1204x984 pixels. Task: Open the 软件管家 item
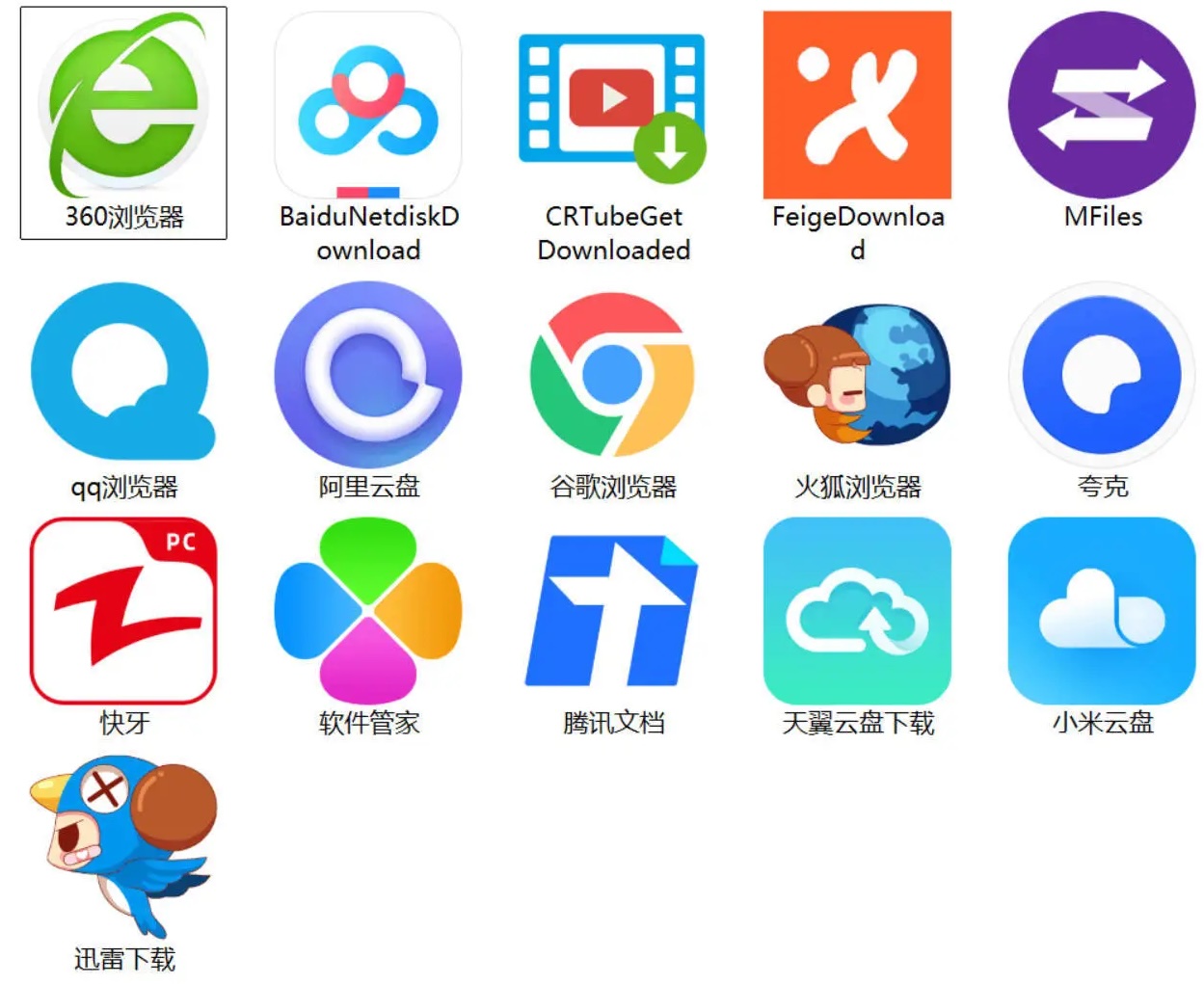(368, 610)
